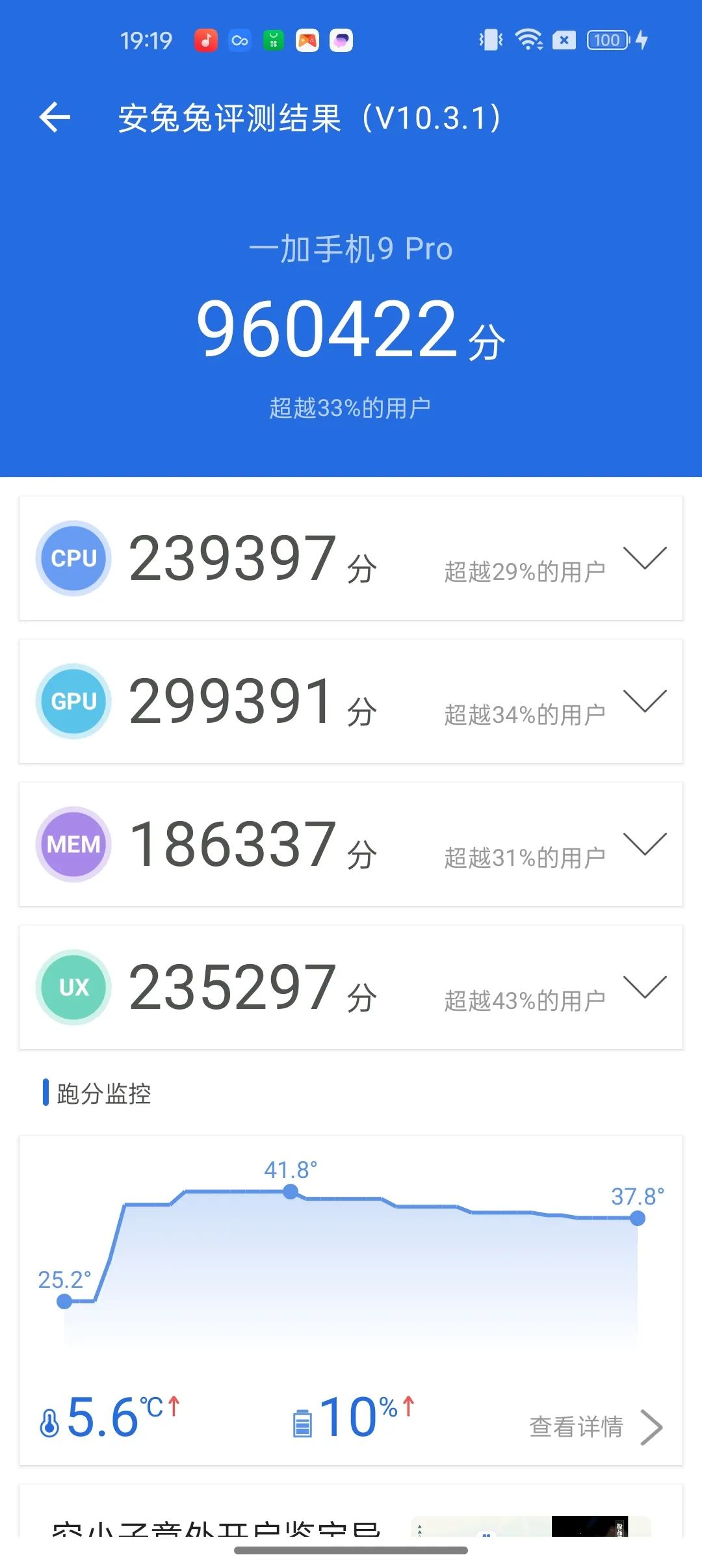Open 查看详情 for benchmark monitoring
Image resolution: width=702 pixels, height=1568 pixels.
coord(595,1427)
